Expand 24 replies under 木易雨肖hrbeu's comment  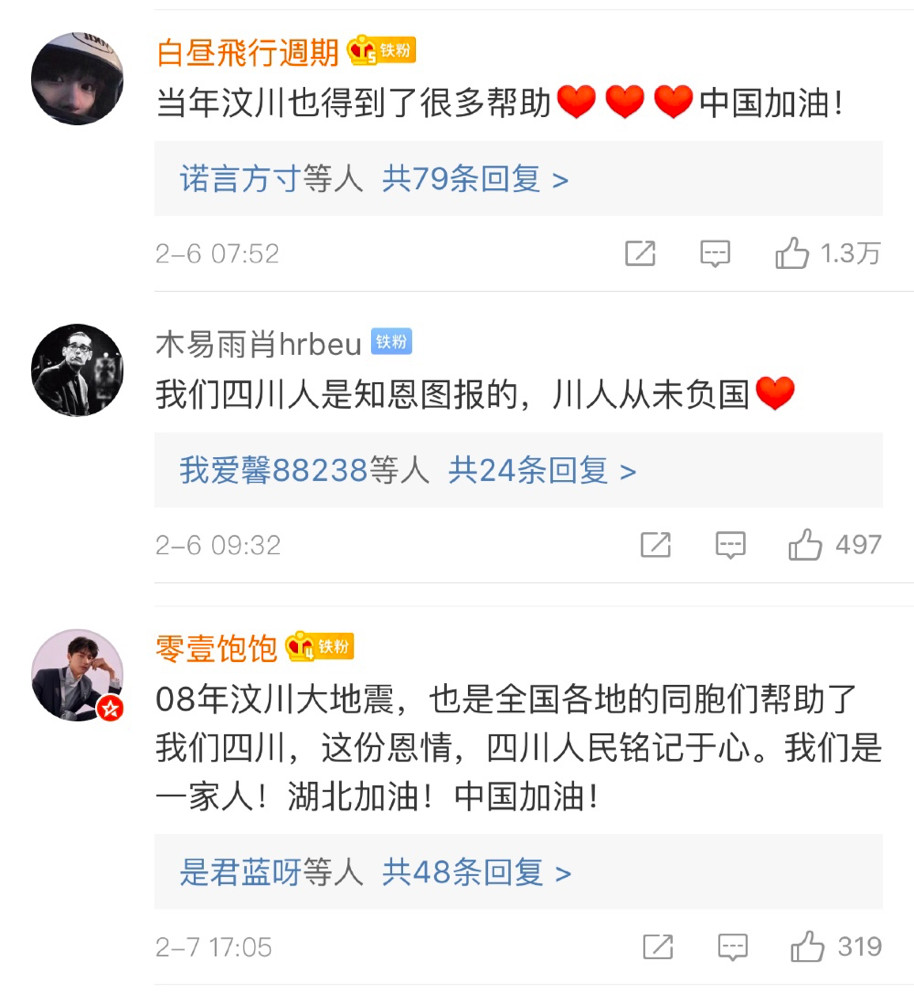(x=541, y=471)
